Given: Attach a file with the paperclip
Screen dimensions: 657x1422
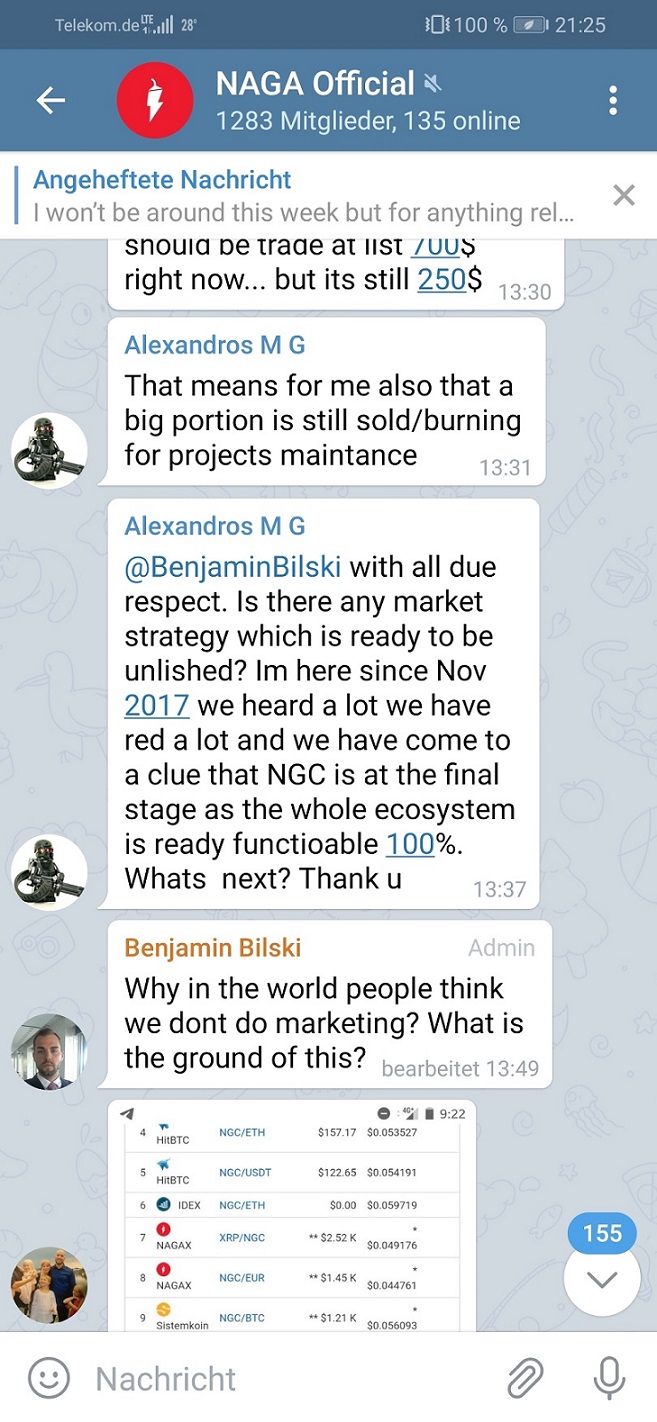Looking at the screenshot, I should (525, 1379).
